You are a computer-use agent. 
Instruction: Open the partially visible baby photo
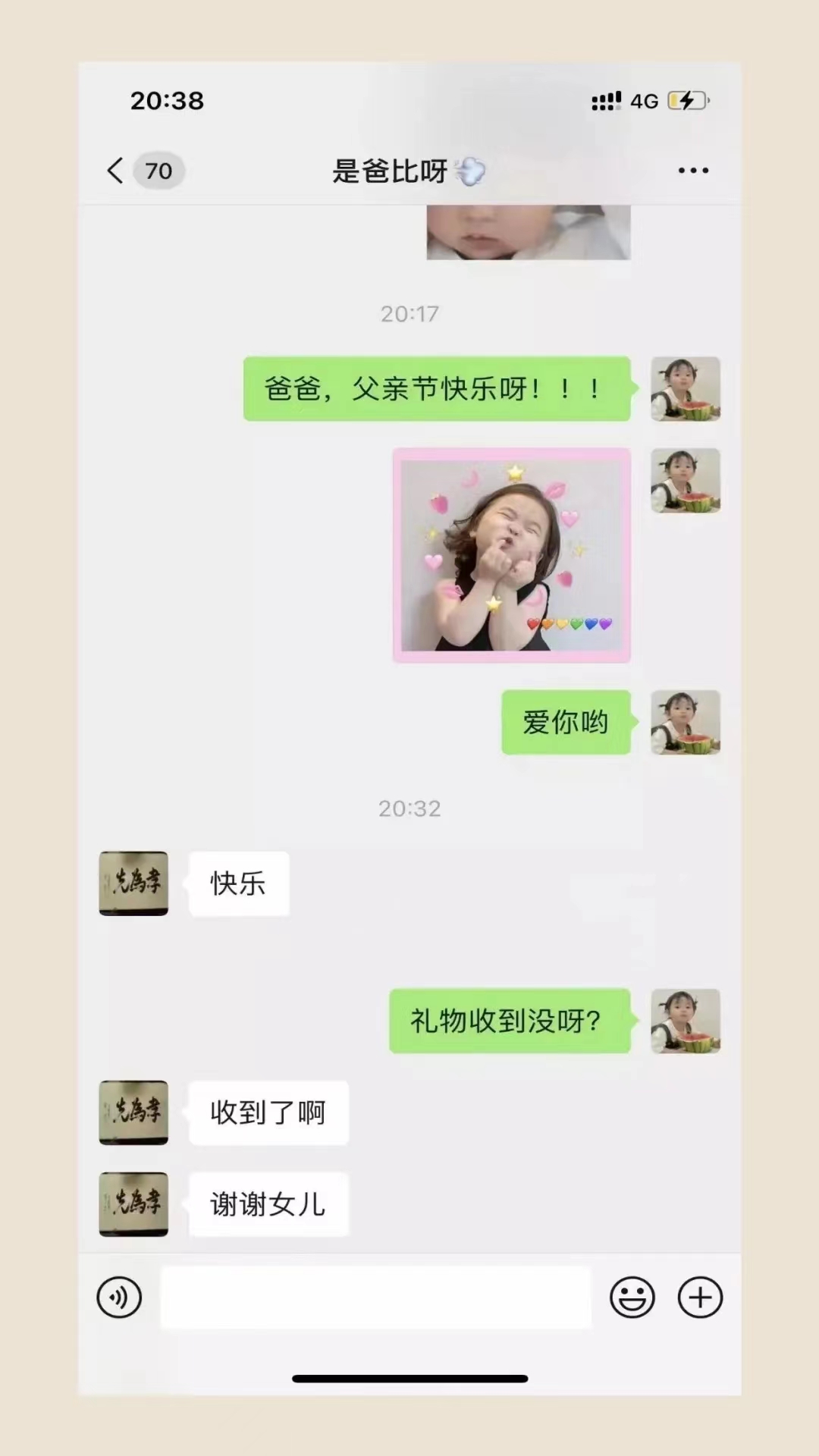pyautogui.click(x=528, y=233)
